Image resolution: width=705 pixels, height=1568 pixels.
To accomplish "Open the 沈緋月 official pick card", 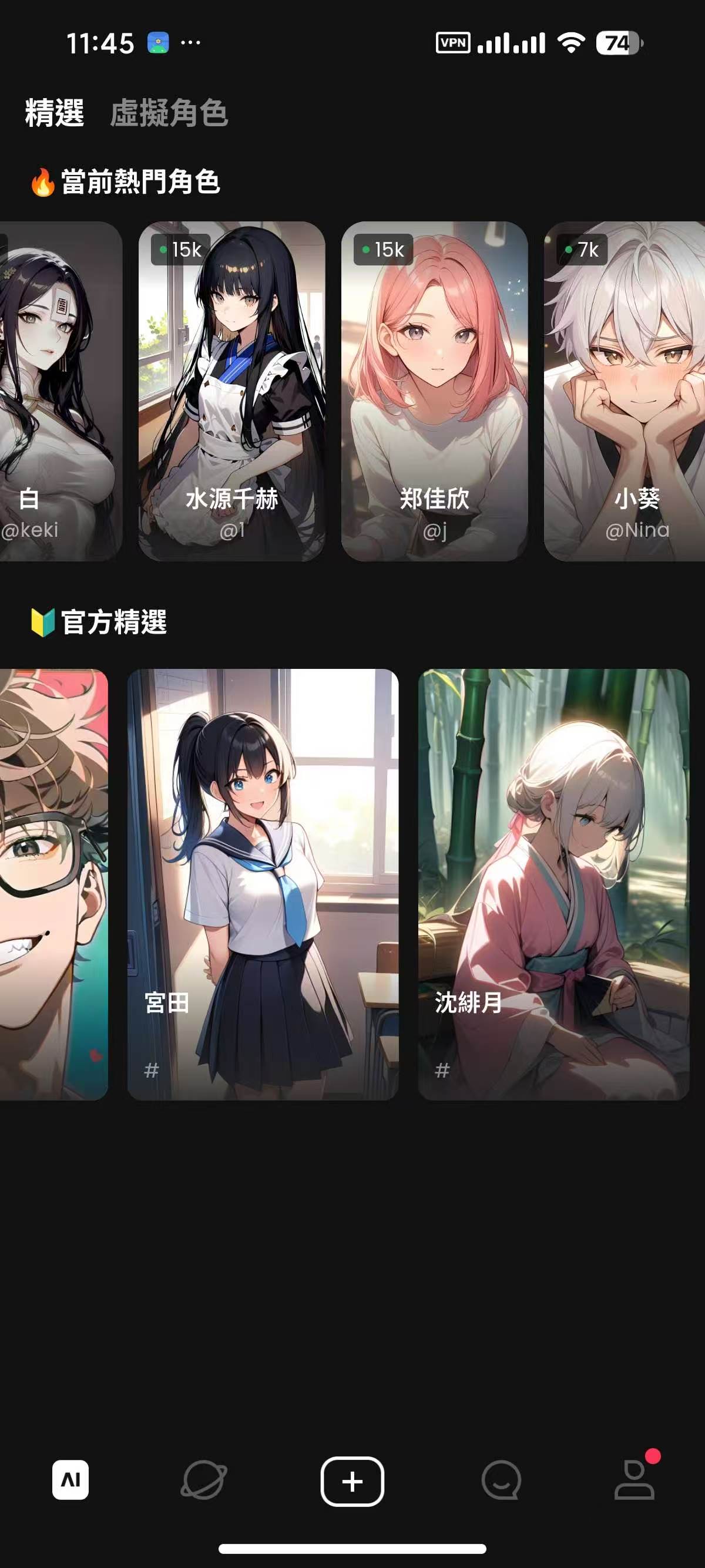I will (553, 884).
